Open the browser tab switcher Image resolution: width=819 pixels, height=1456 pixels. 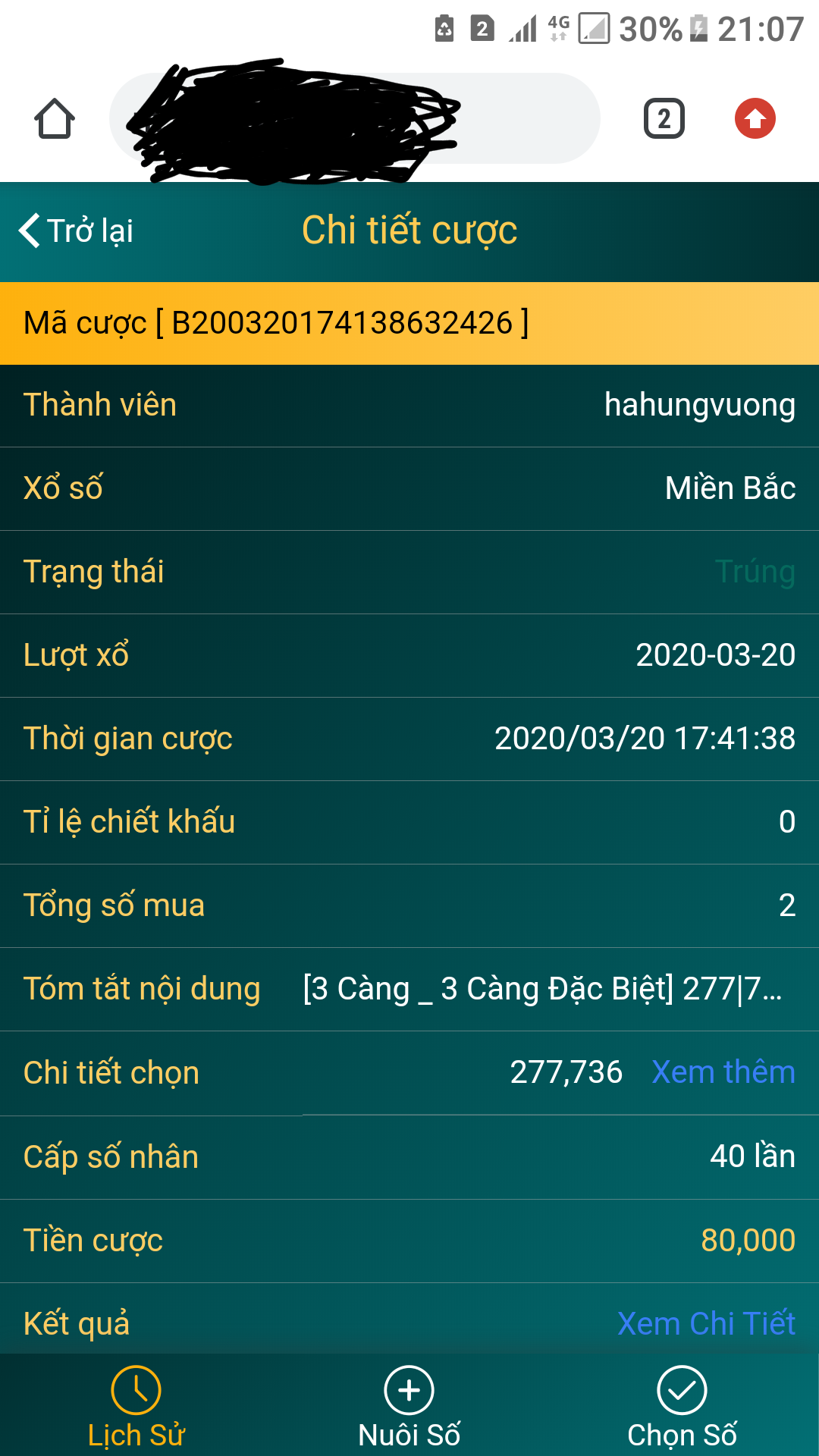pos(664,119)
